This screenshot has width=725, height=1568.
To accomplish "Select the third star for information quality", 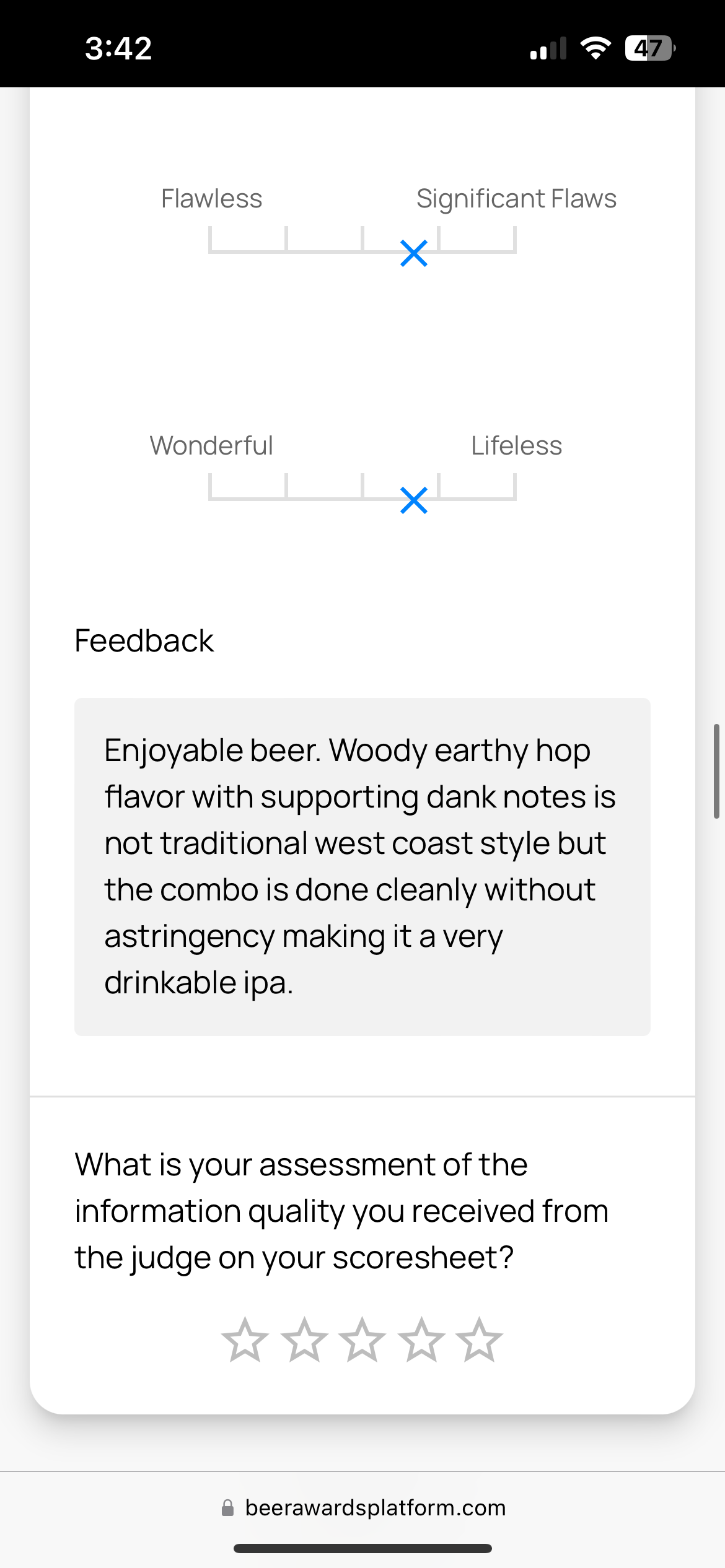I will pos(362,1339).
